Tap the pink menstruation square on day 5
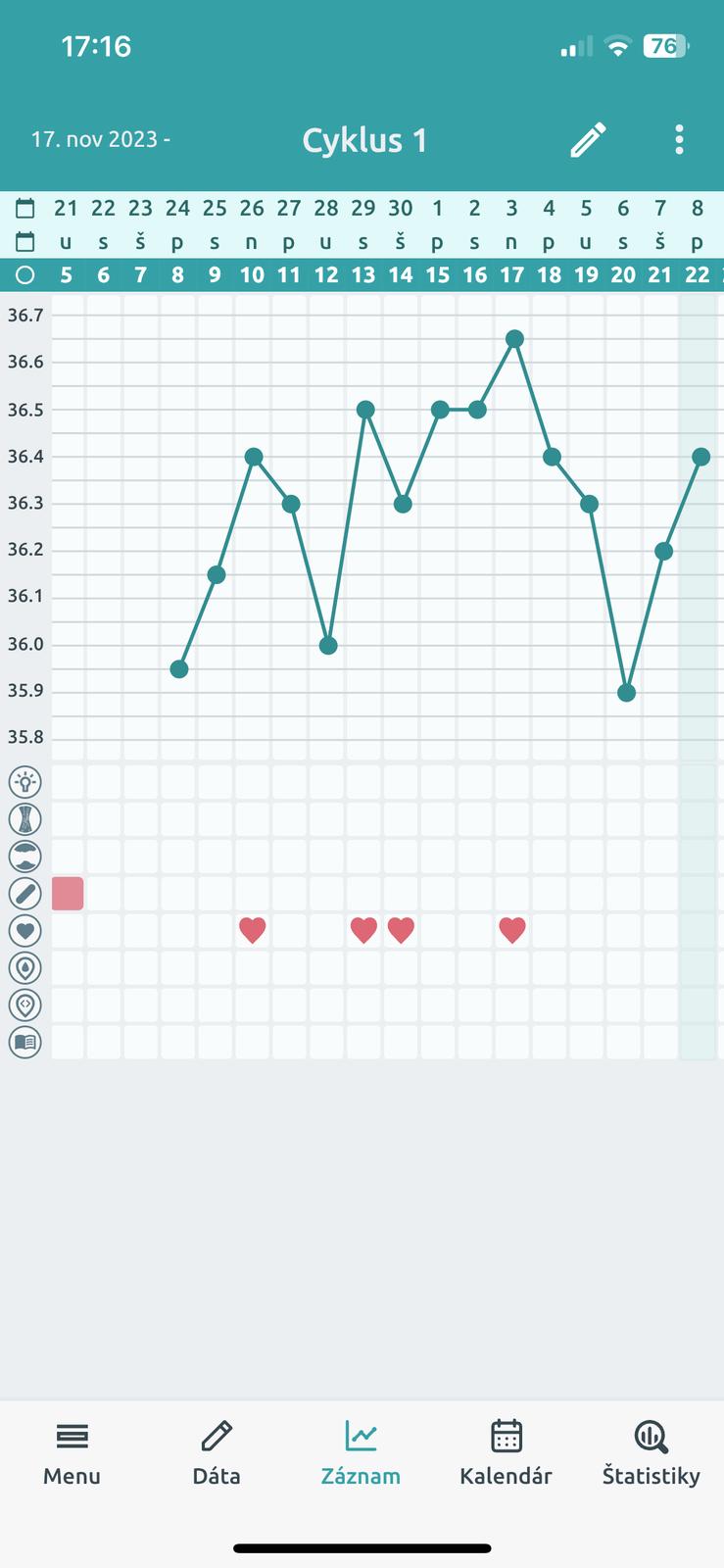 click(x=68, y=893)
